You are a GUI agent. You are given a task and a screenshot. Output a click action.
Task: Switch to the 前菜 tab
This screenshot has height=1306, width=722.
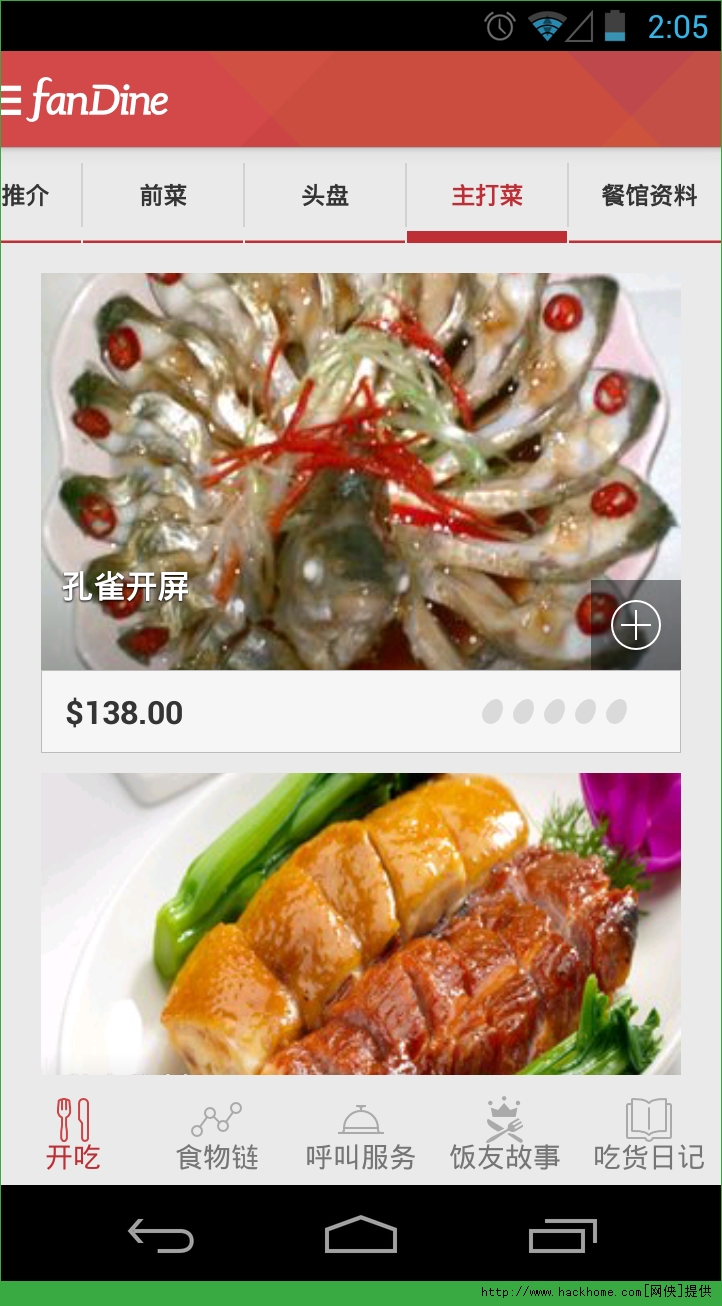pyautogui.click(x=163, y=195)
